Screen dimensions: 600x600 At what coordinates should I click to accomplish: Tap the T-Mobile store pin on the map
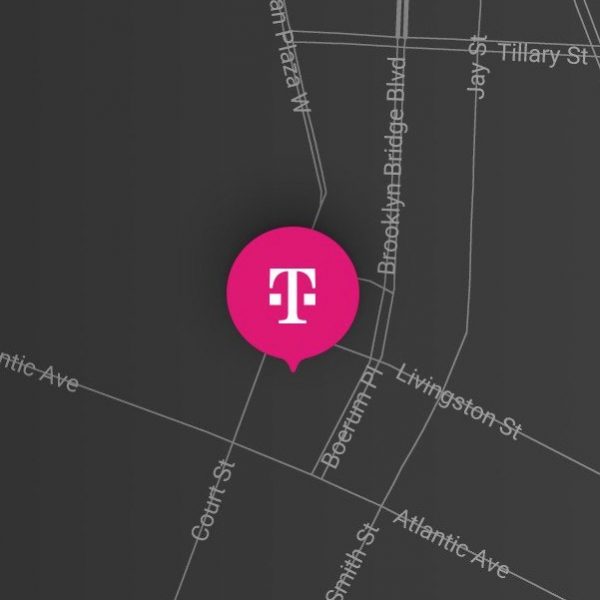pyautogui.click(x=293, y=290)
